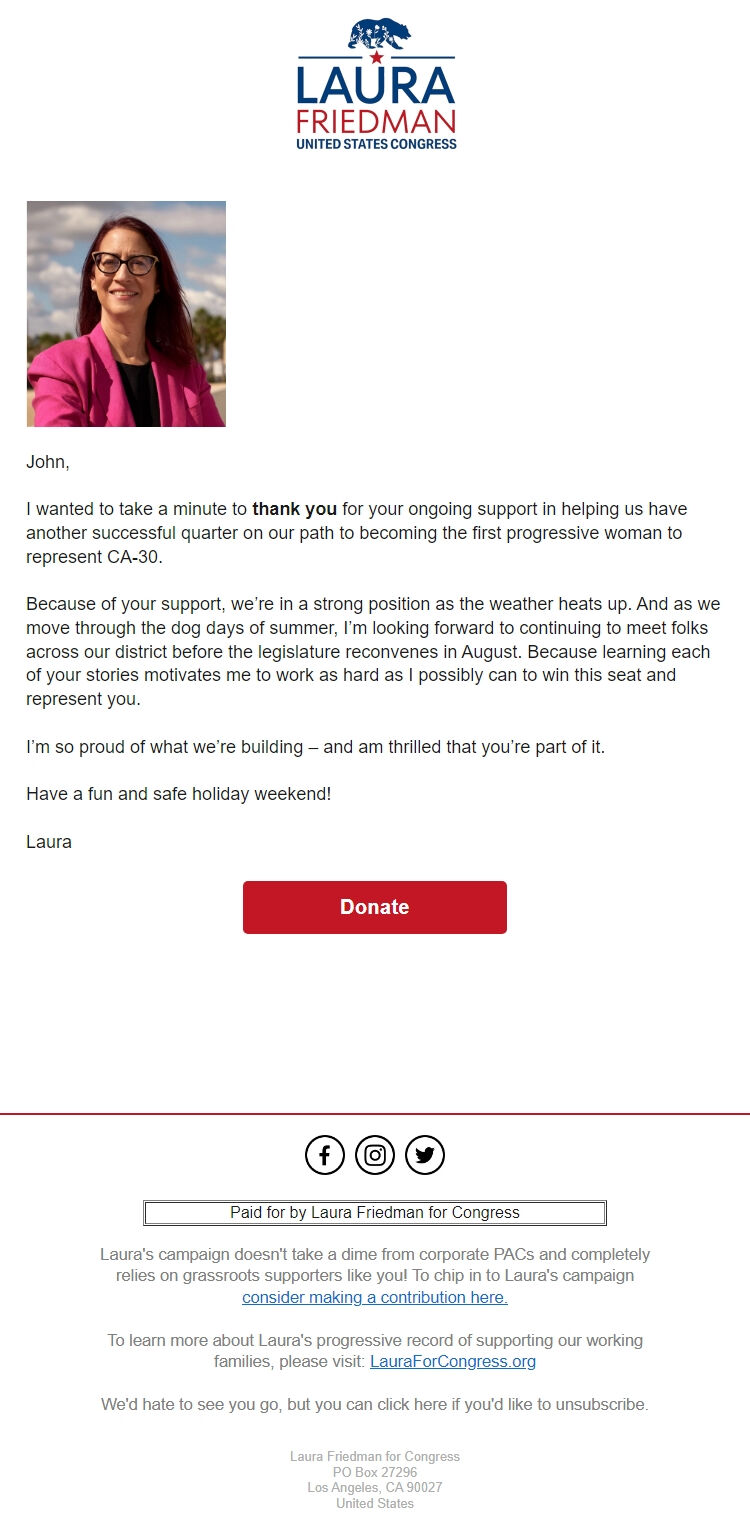The image size is (750, 1532).
Task: Click the 'Paid for by Laura Friedman' disclaimer box
Action: coord(375,1212)
